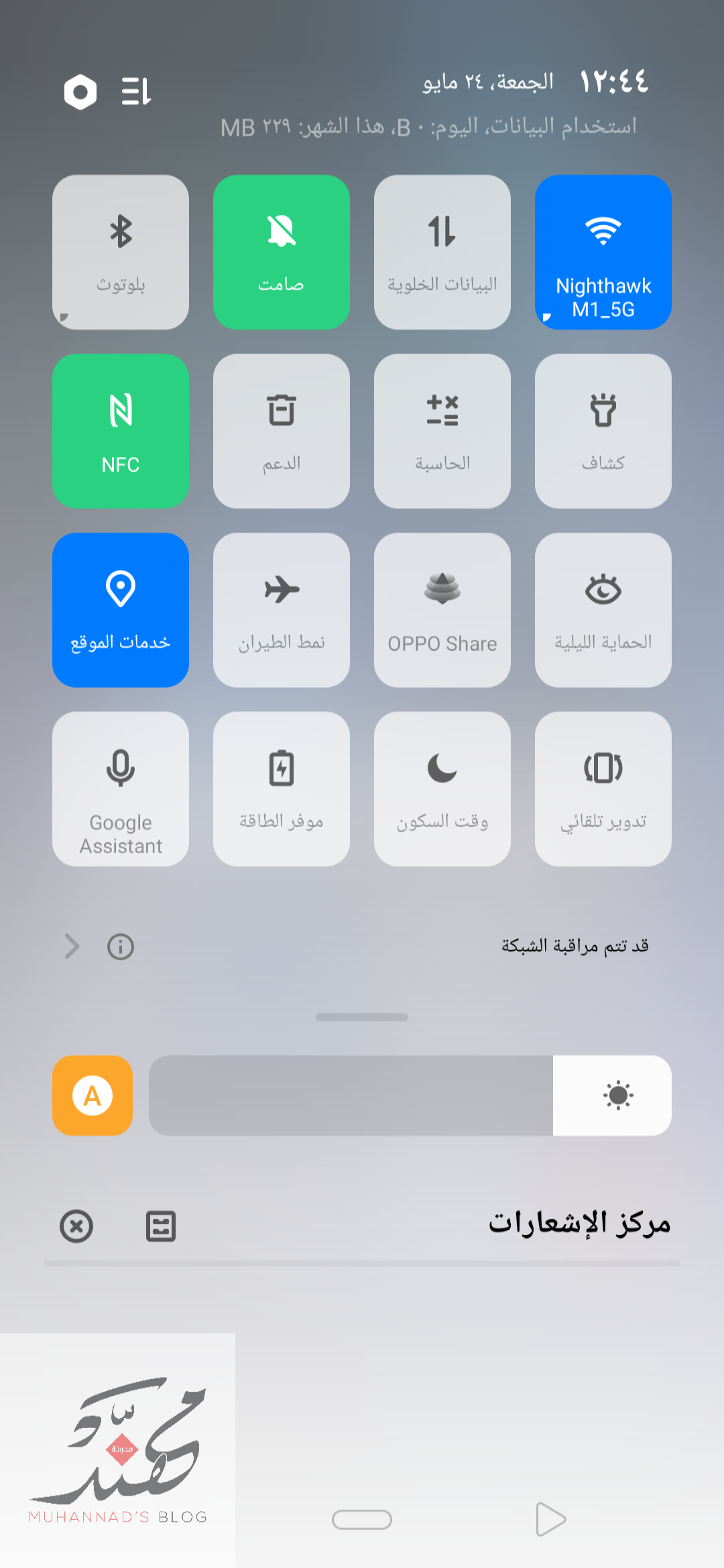Toggle the Nighthawk M1_5G Wi-Fi tile
The width and height of the screenshot is (724, 1568).
pyautogui.click(x=603, y=252)
